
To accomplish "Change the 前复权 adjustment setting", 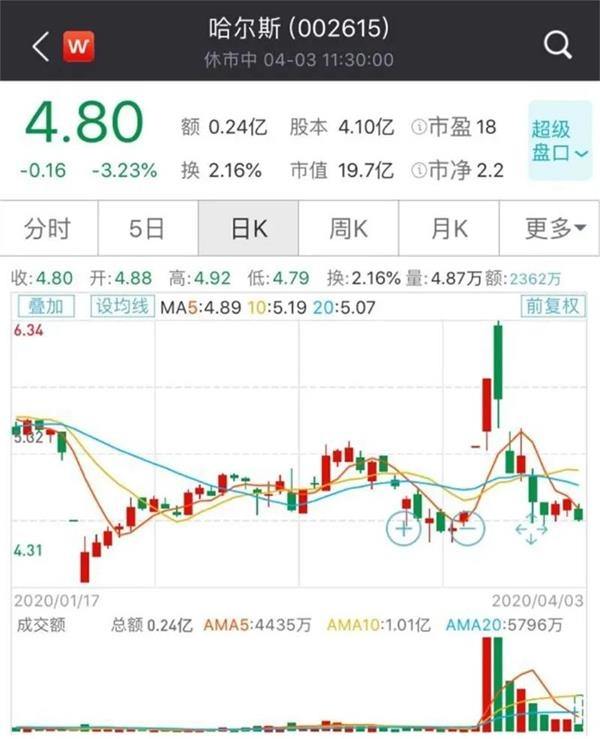I will (x=551, y=307).
